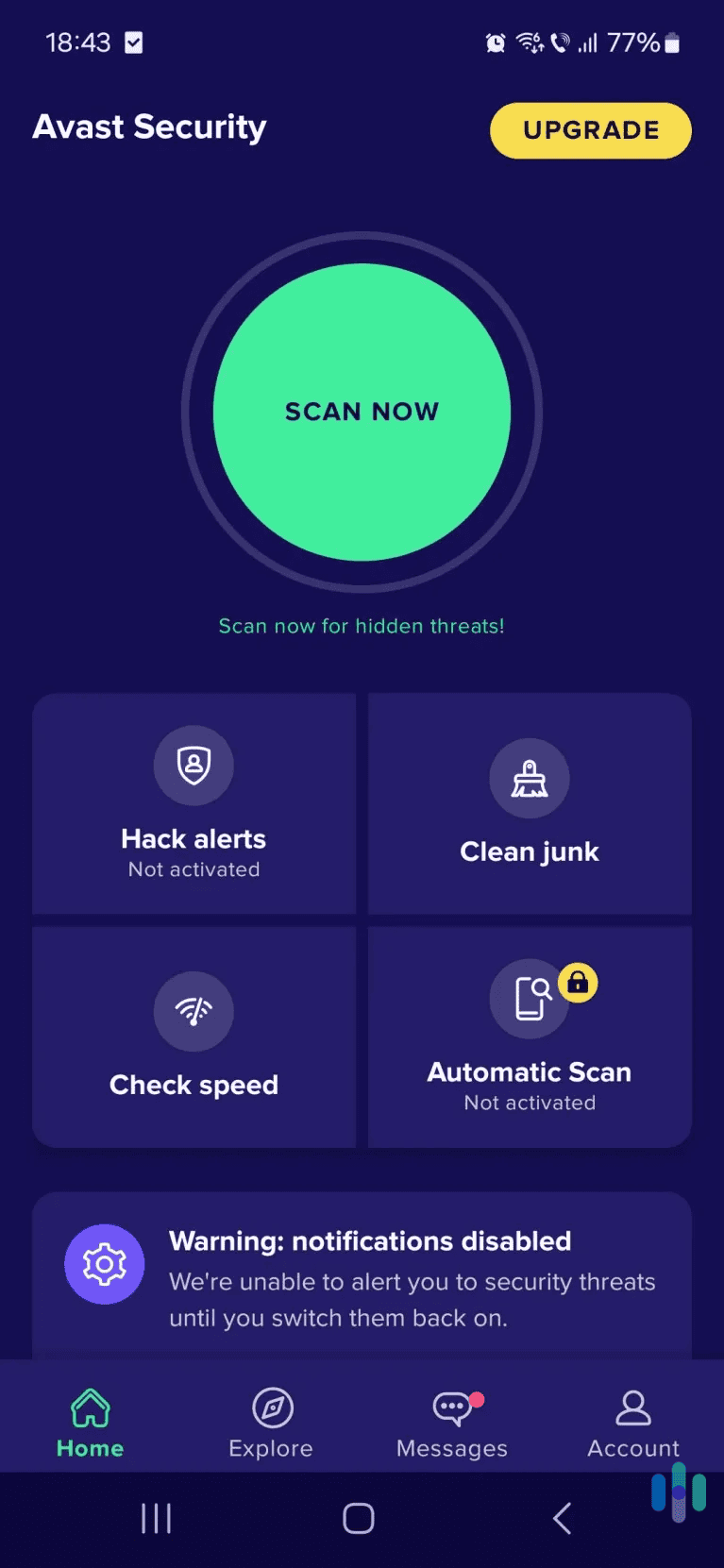Screen dimensions: 724x1568
Task: Switch to the Messages tab
Action: [x=452, y=1424]
